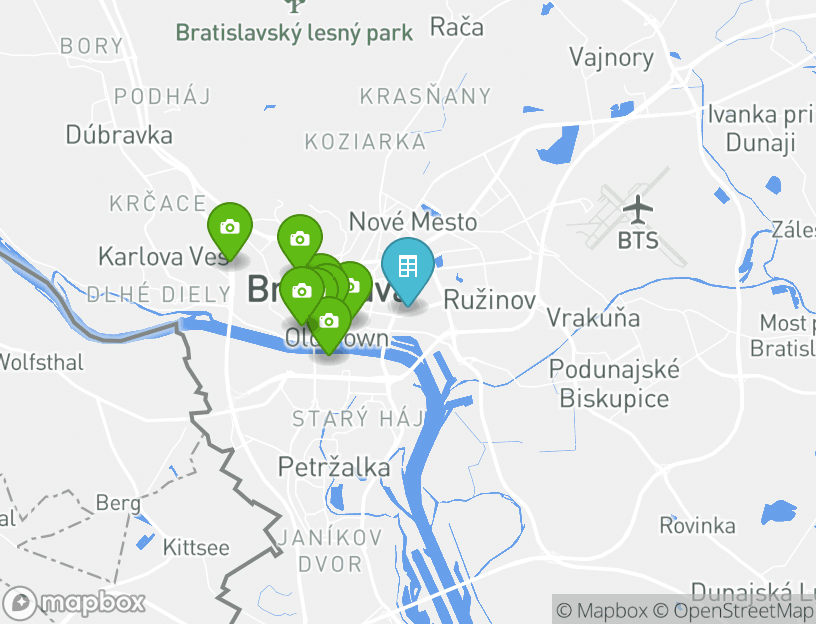The width and height of the screenshot is (816, 624).
Task: Tap the blue hotel building marker
Action: click(x=407, y=267)
